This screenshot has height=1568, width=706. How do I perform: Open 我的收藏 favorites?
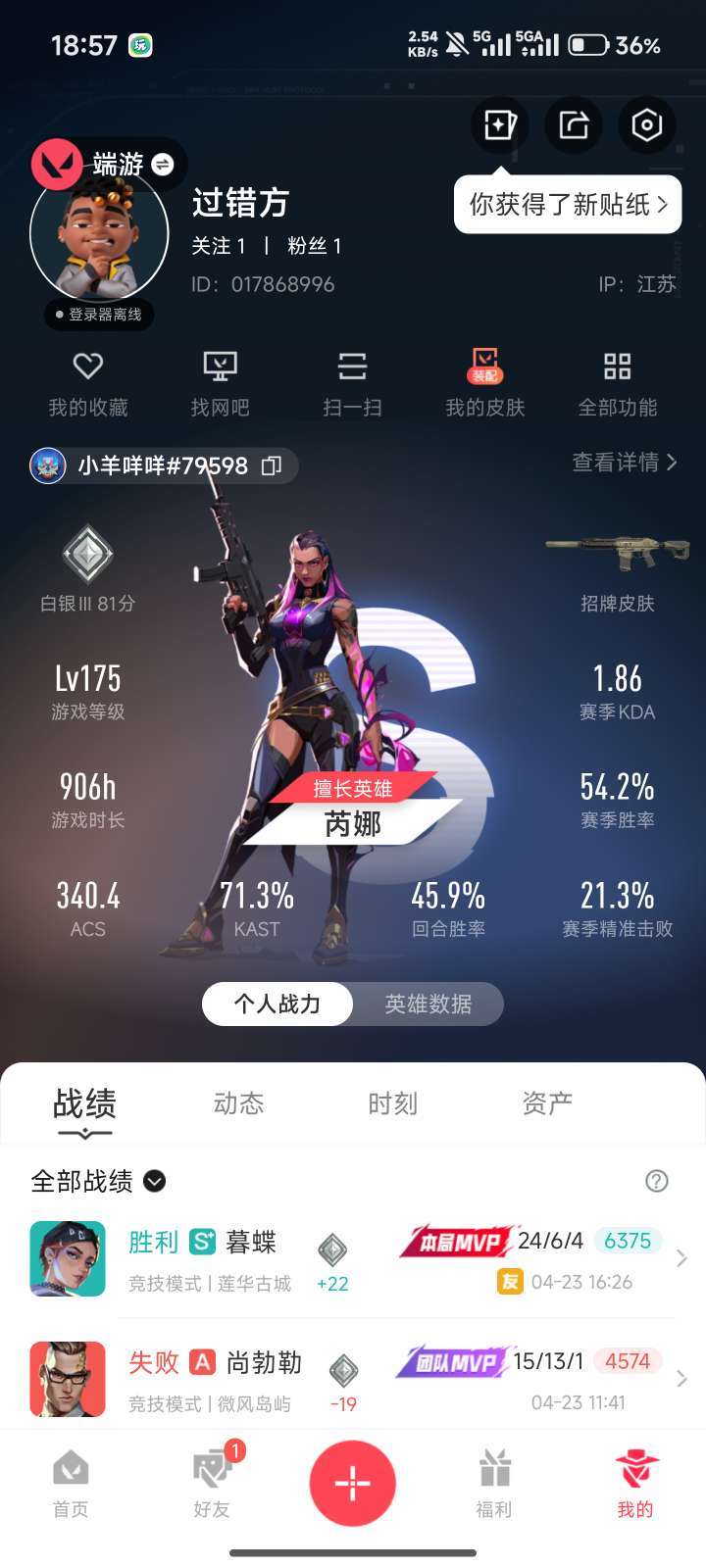88,385
